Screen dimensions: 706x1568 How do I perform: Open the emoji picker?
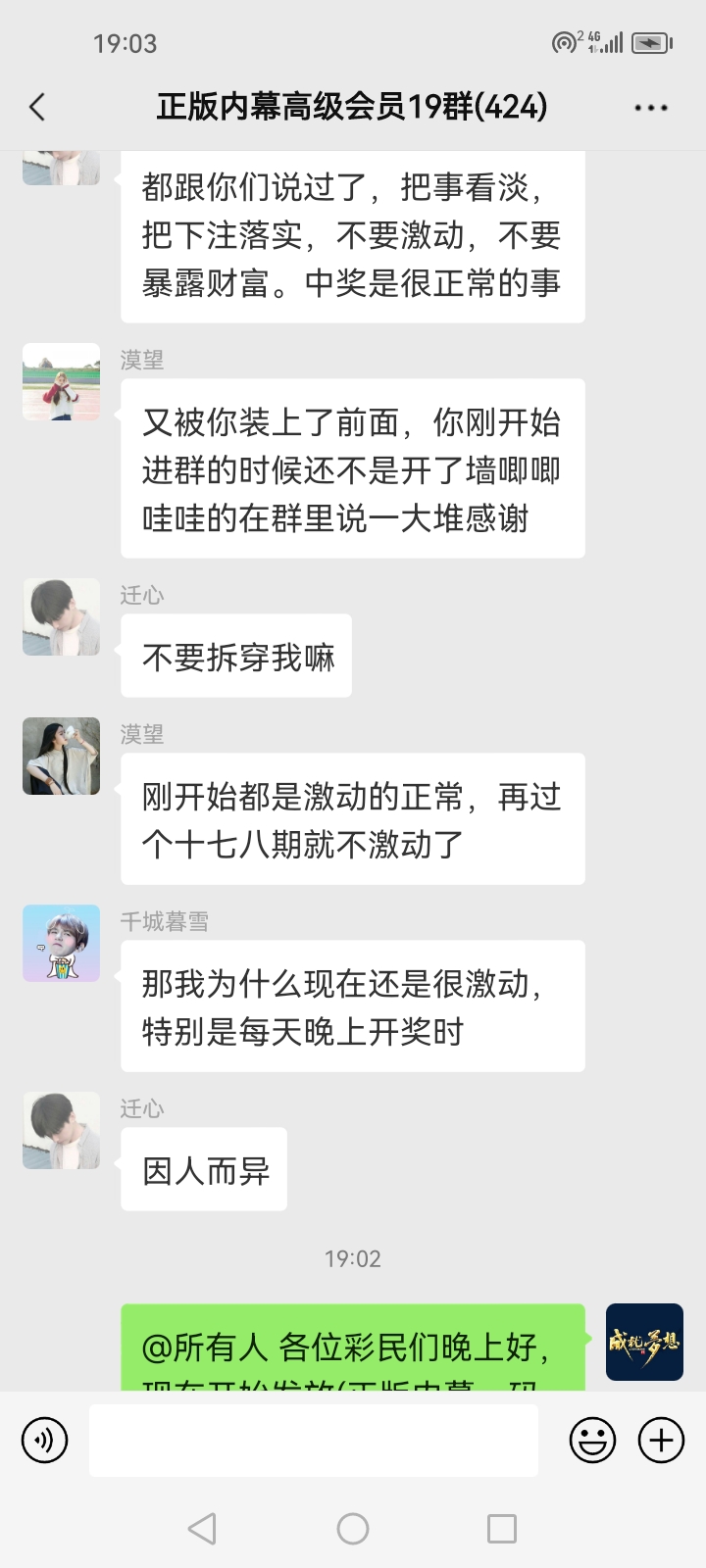click(592, 1440)
